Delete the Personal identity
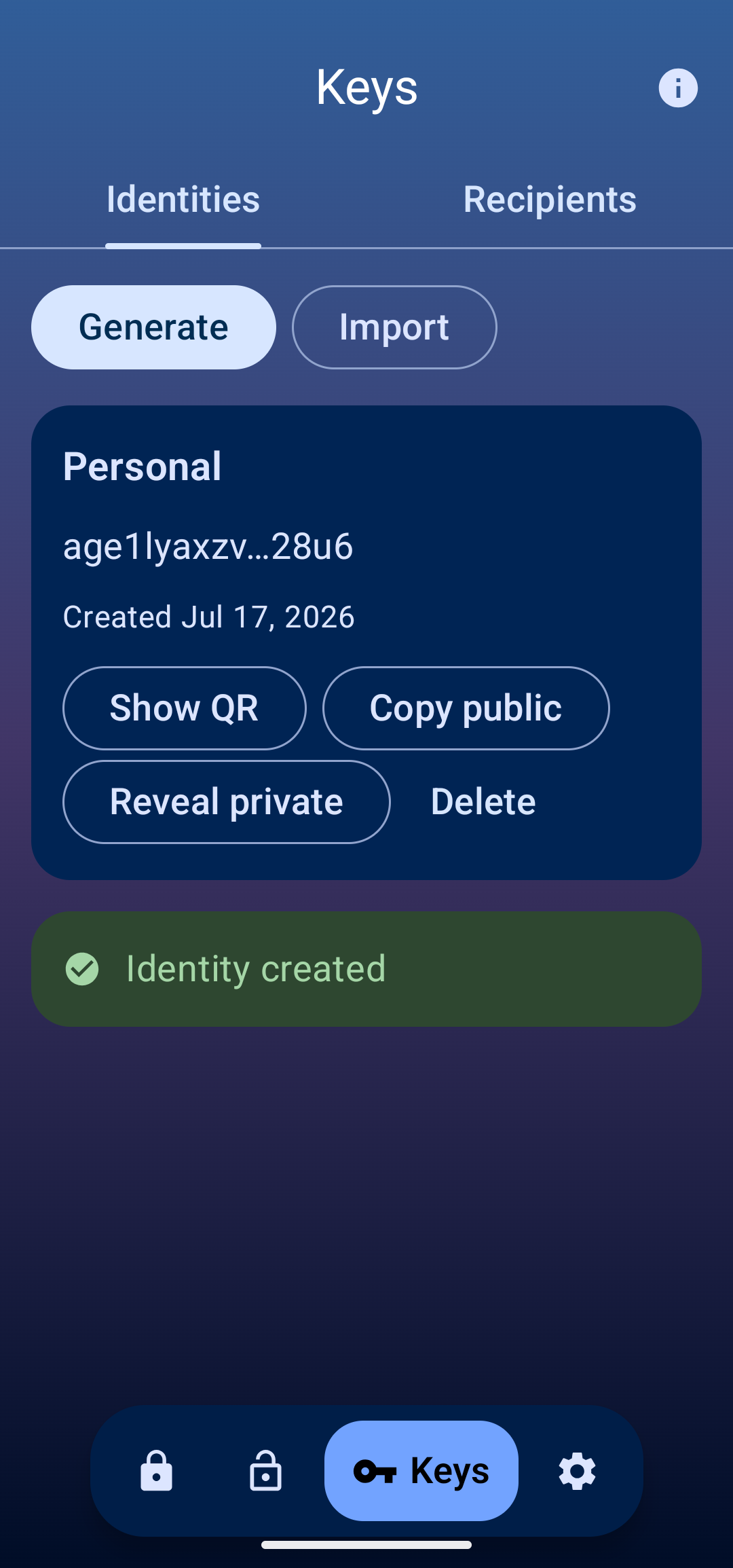The height and width of the screenshot is (1568, 733). pos(483,802)
